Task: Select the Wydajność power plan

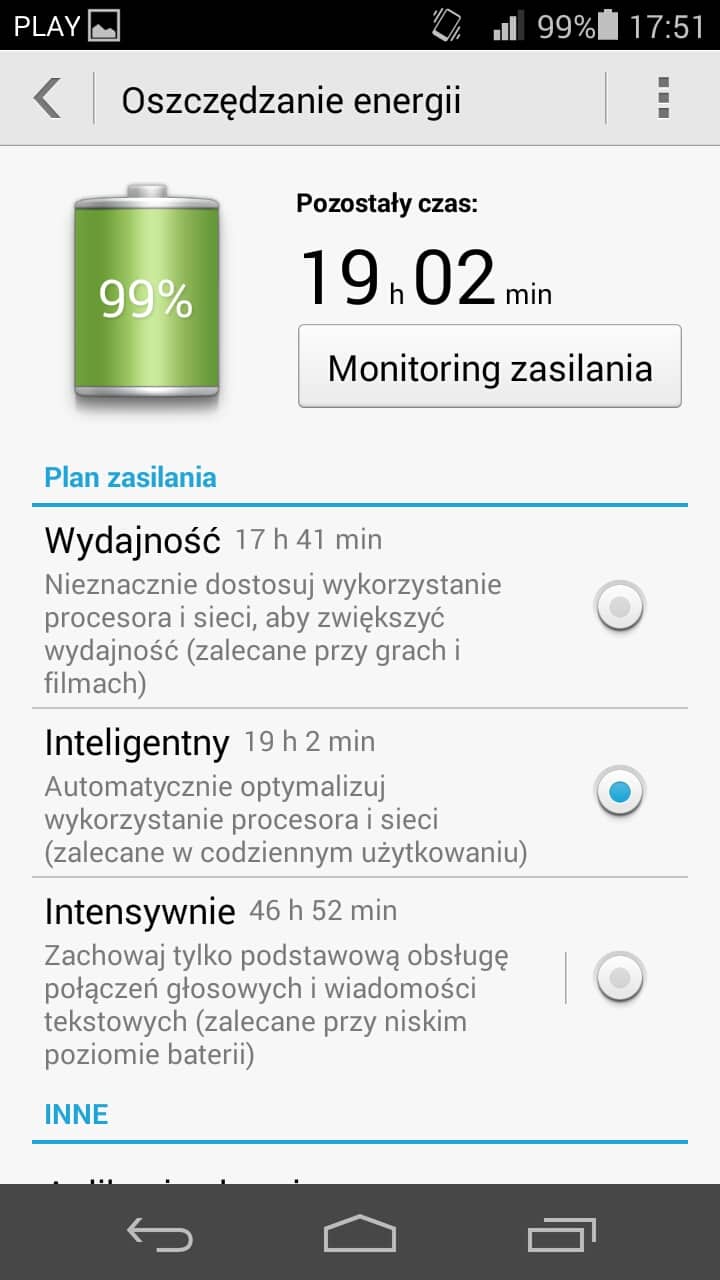Action: pyautogui.click(x=619, y=607)
